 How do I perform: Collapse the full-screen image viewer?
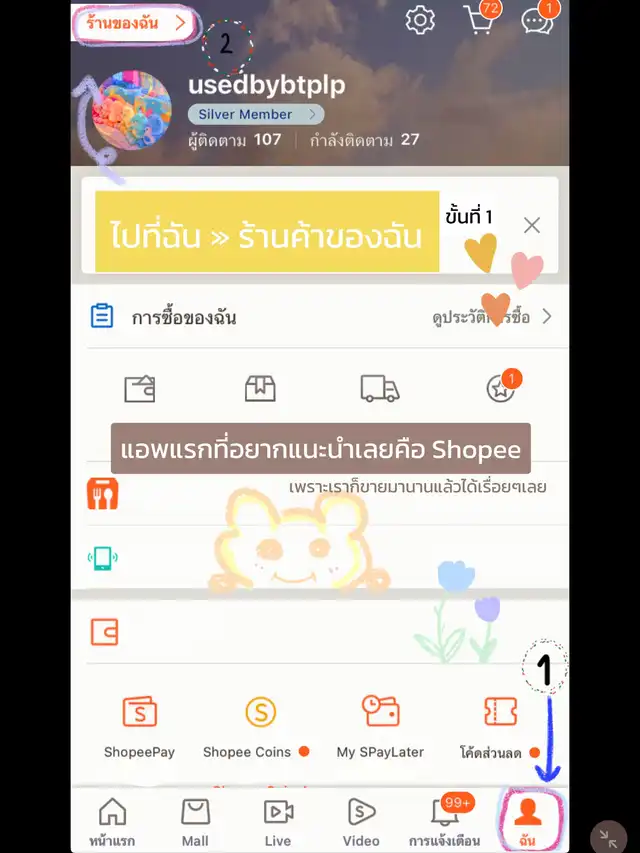609,835
